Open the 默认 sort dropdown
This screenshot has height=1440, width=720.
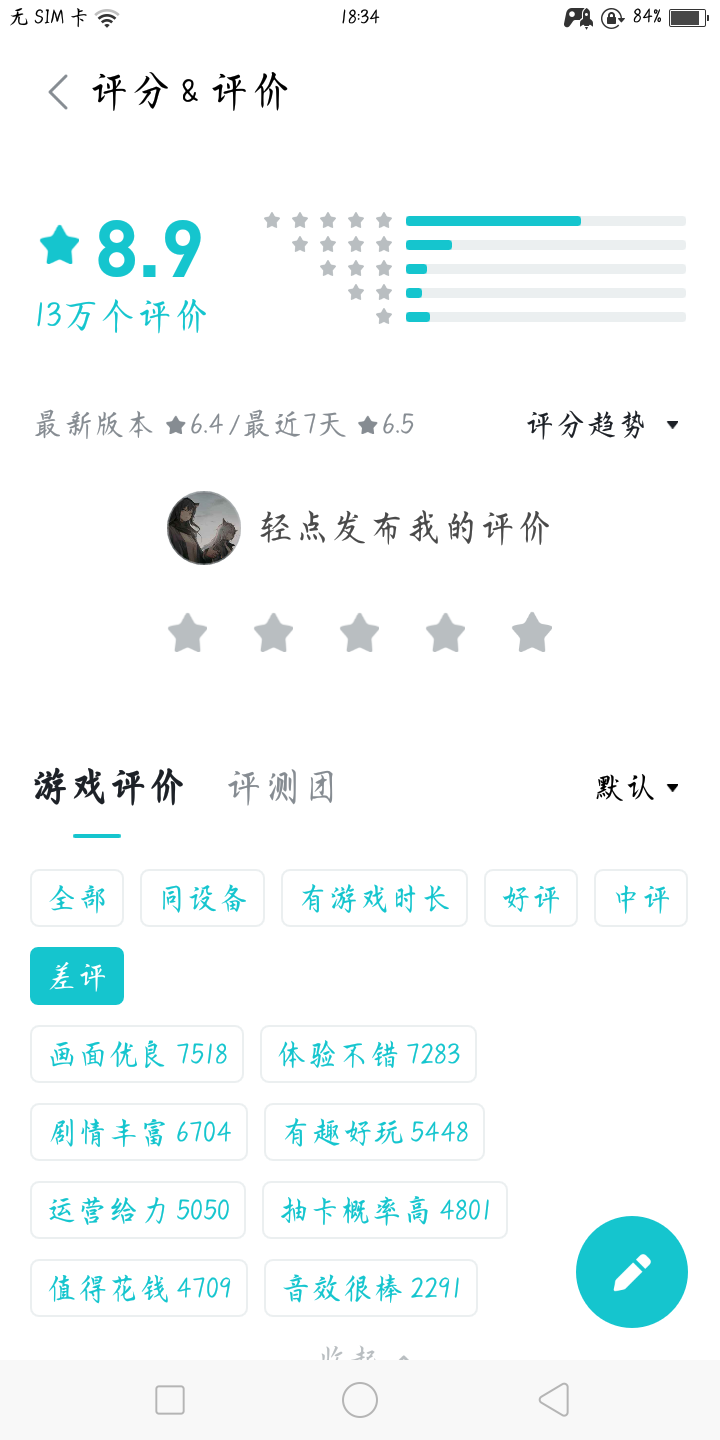(637, 788)
